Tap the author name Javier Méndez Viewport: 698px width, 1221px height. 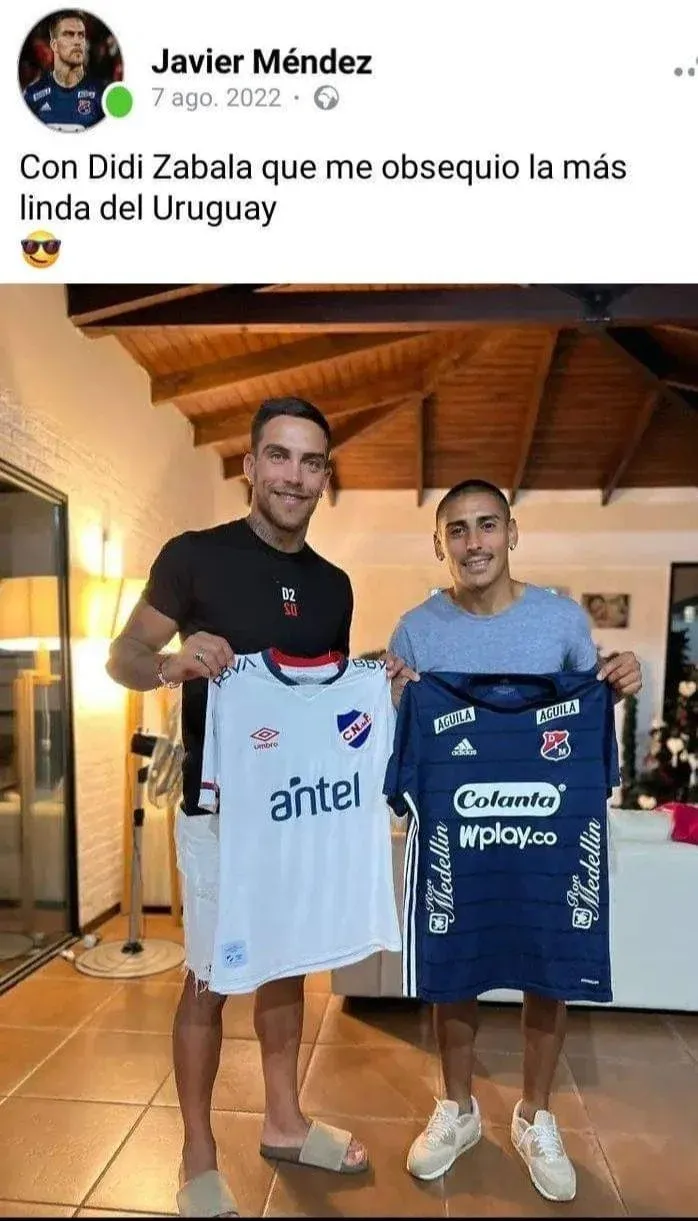click(261, 62)
